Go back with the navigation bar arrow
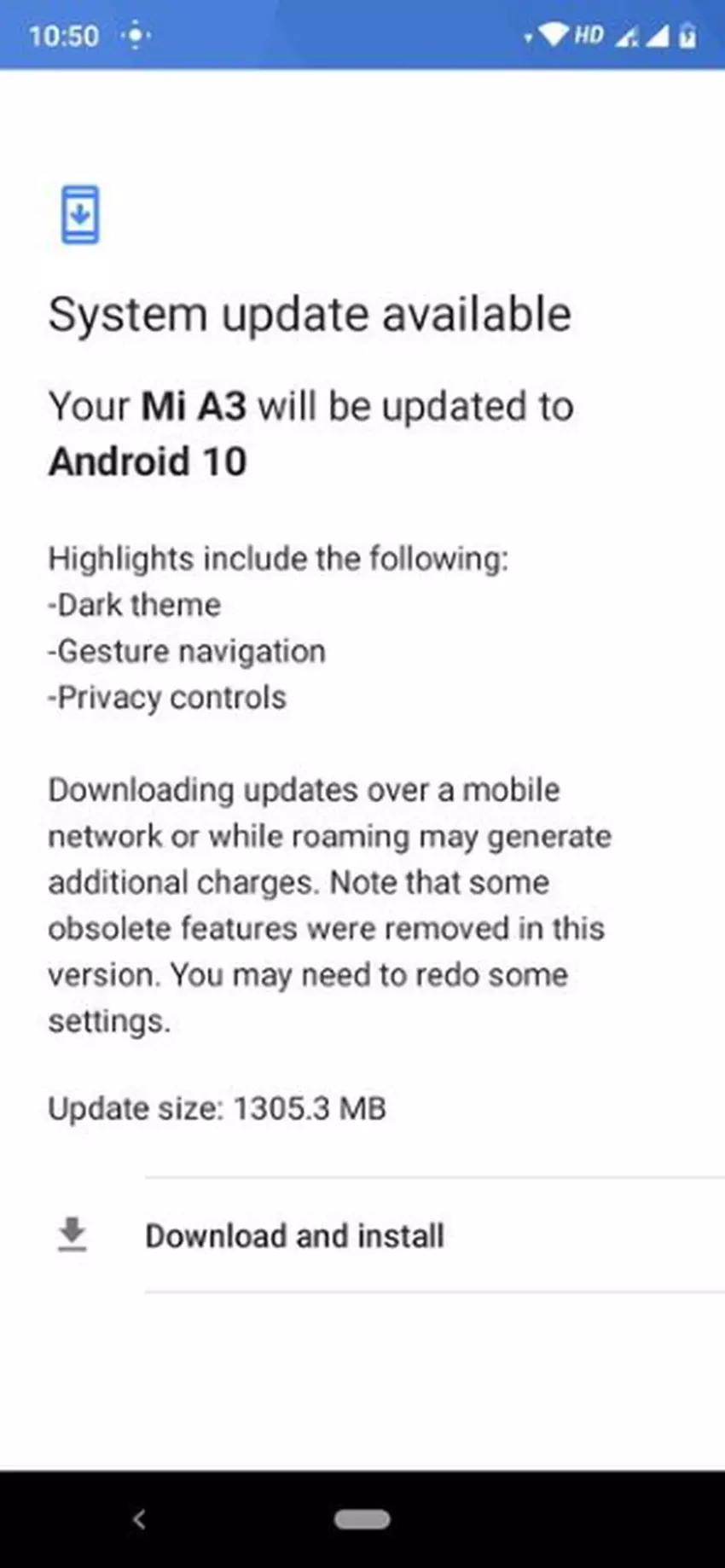This screenshot has height=1568, width=725. pyautogui.click(x=140, y=1519)
